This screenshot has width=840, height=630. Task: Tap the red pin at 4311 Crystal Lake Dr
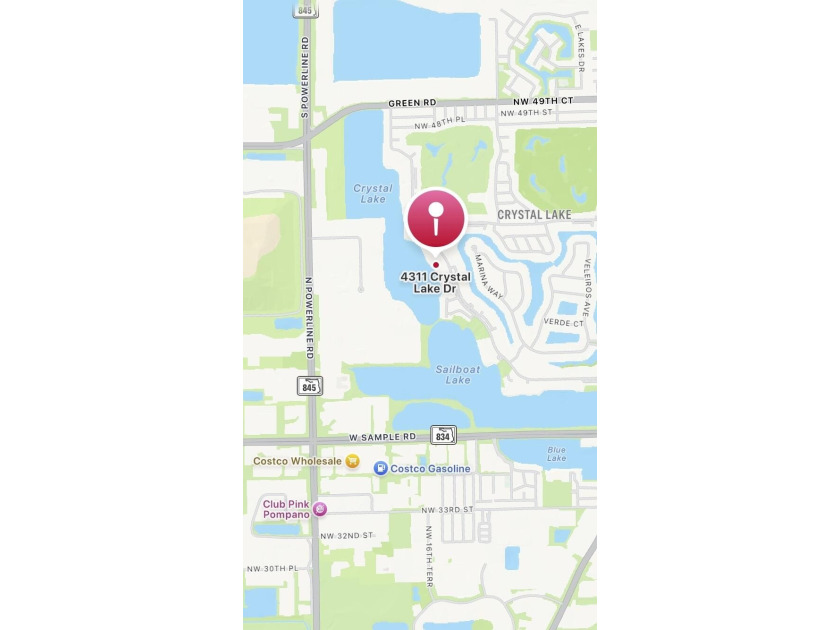(x=436, y=218)
